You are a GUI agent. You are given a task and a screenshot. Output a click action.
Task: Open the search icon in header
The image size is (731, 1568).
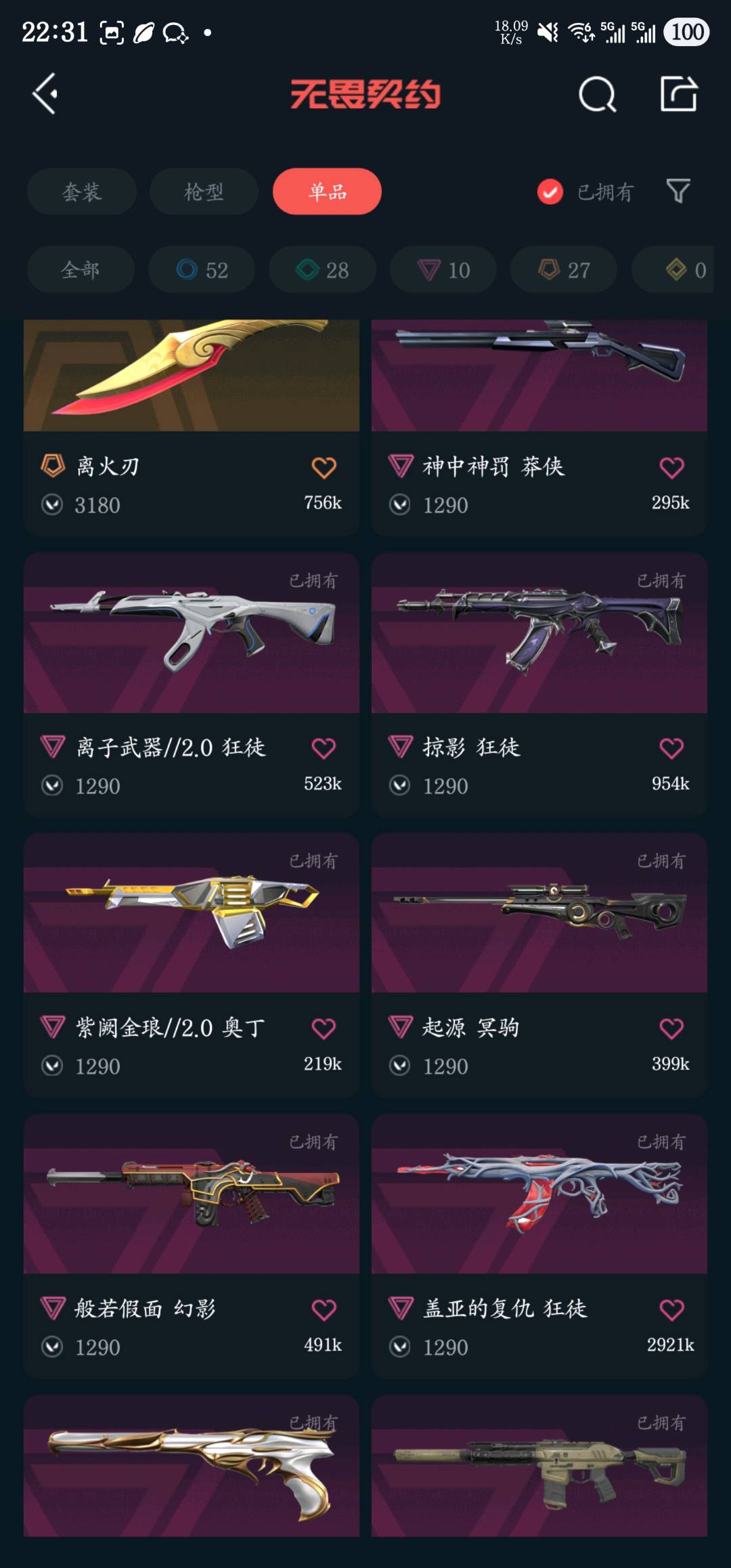[x=597, y=94]
